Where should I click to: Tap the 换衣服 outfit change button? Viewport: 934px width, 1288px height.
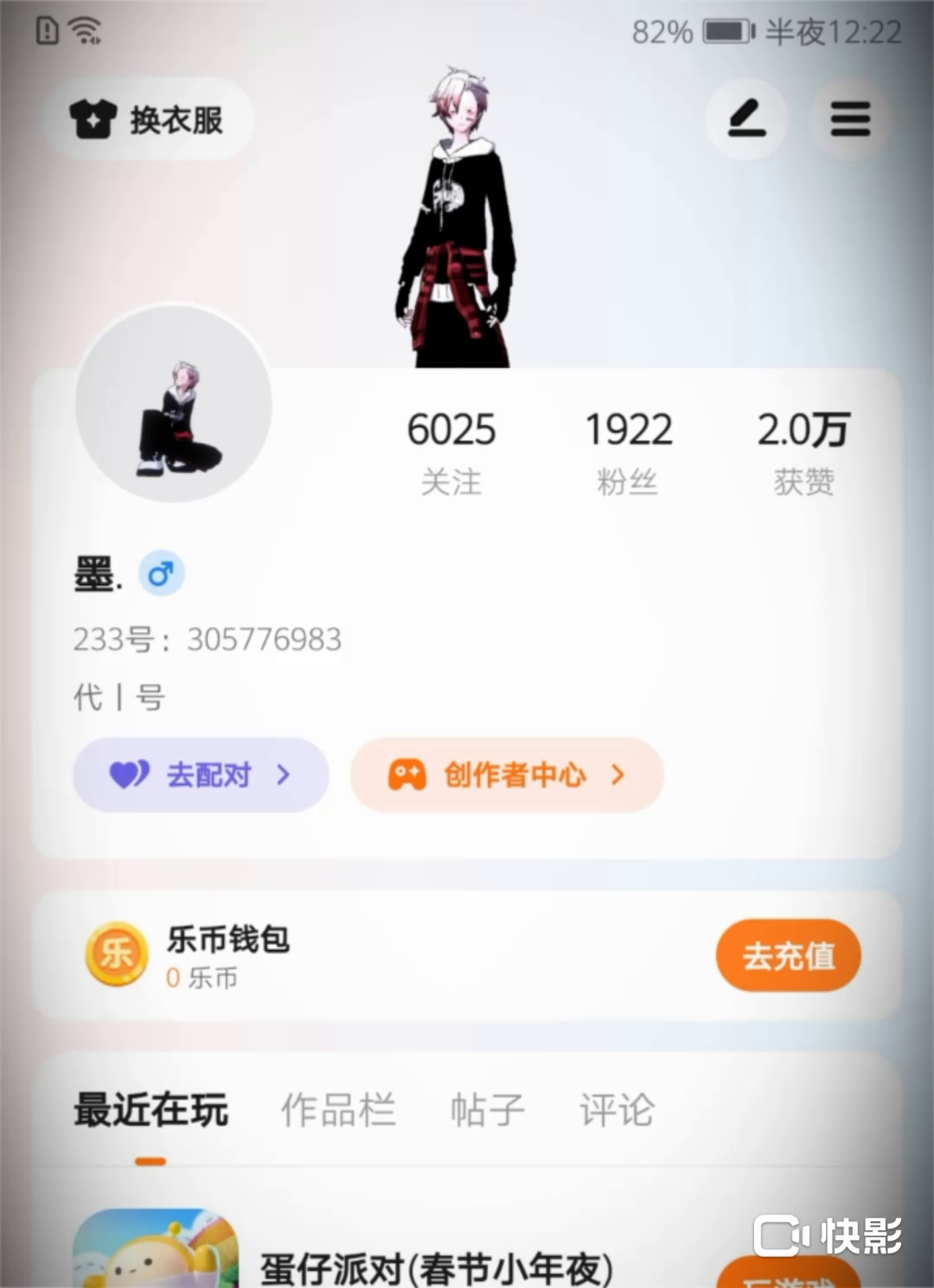(148, 119)
